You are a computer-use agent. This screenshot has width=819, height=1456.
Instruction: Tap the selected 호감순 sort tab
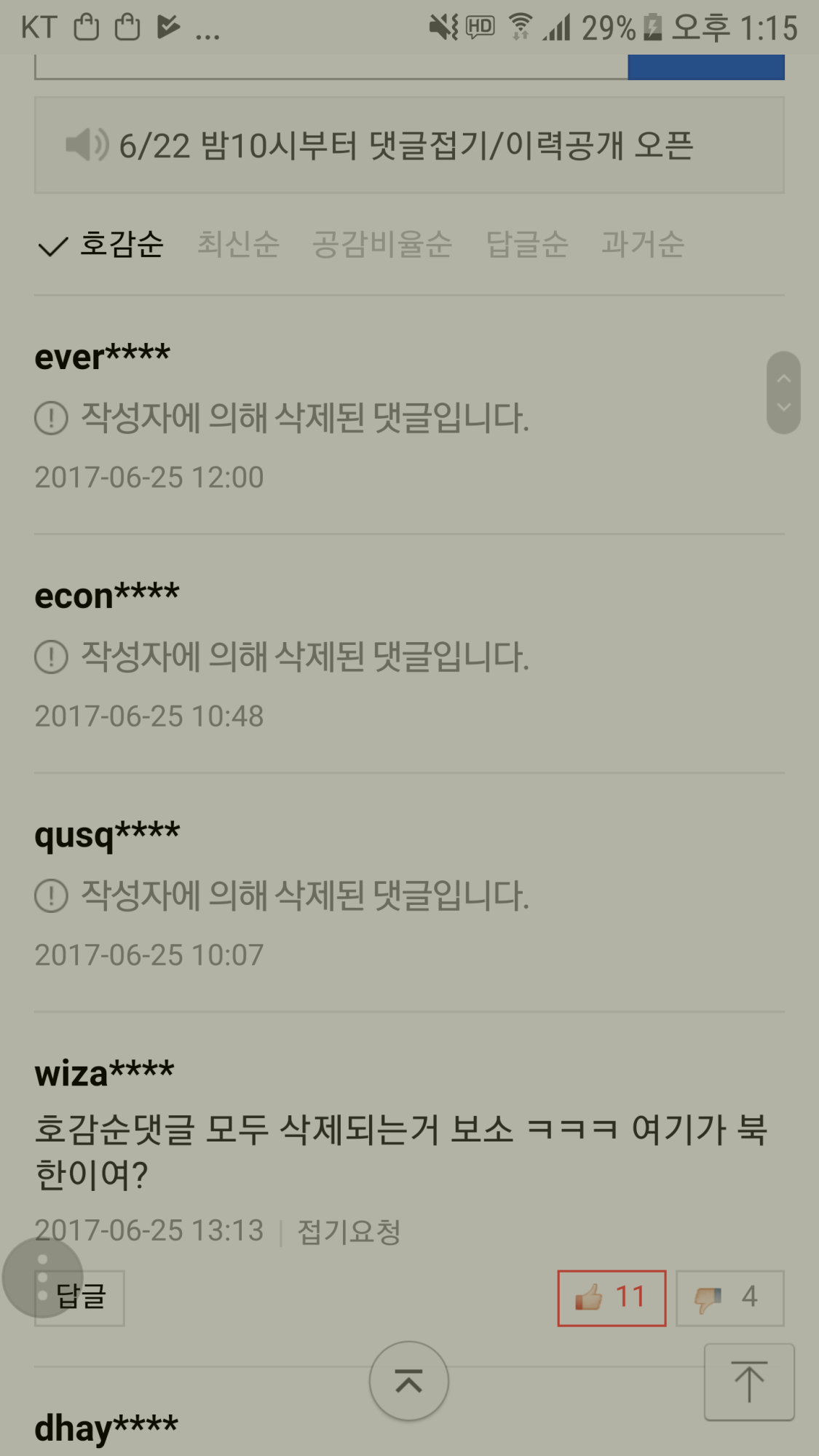(102, 244)
